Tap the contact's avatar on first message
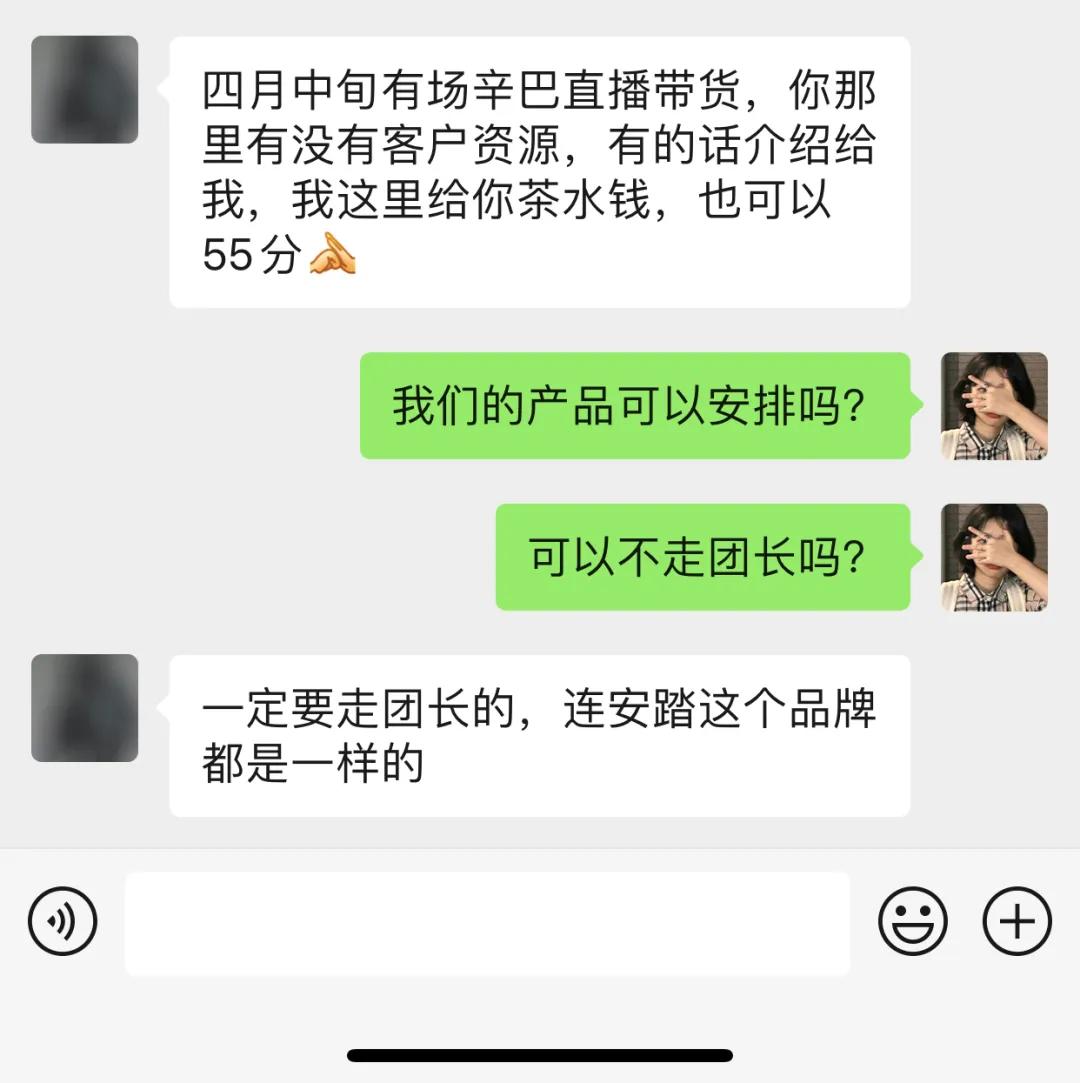The height and width of the screenshot is (1083, 1080). click(x=84, y=90)
